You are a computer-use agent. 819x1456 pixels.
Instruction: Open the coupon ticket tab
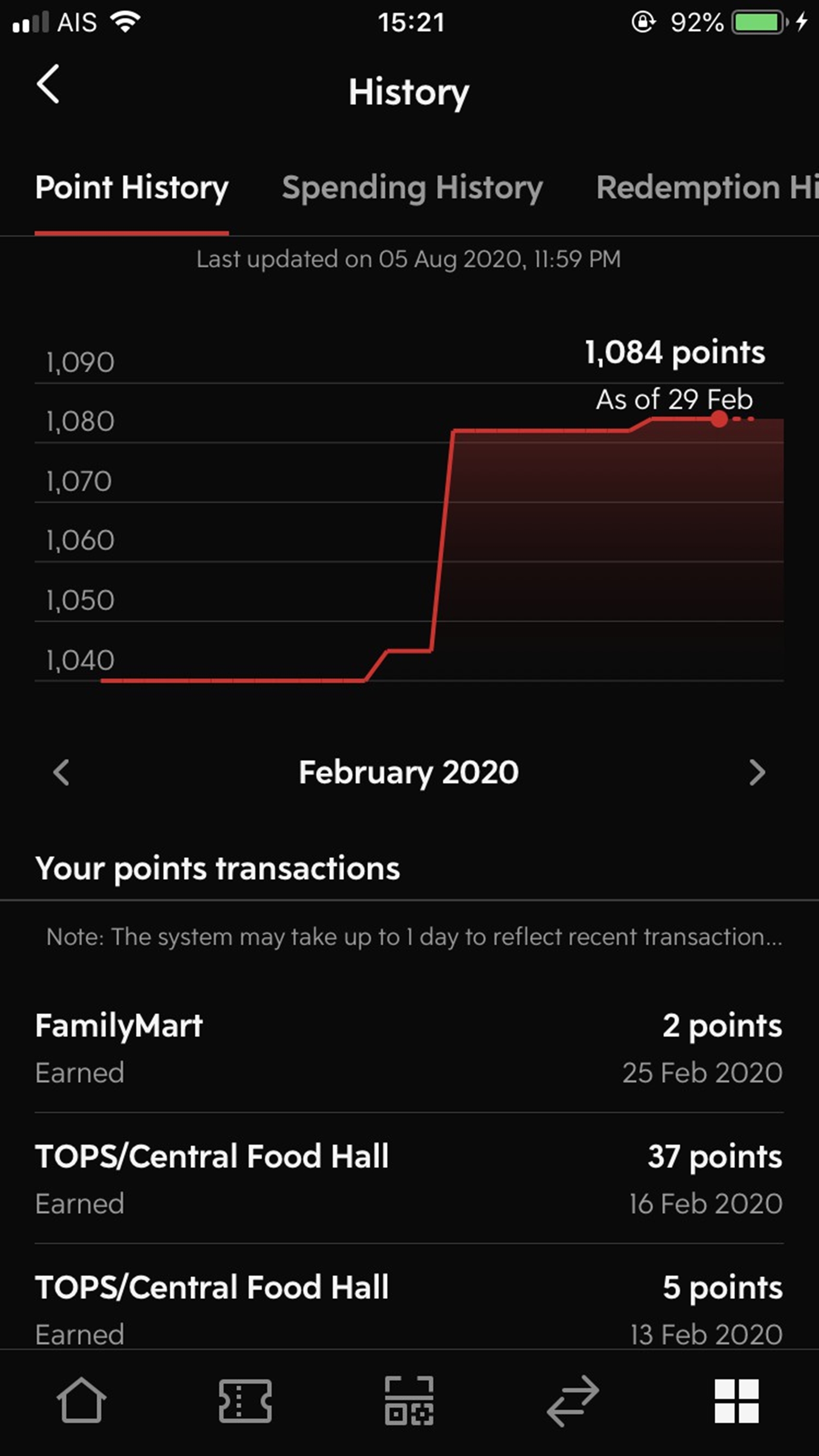(x=245, y=1400)
